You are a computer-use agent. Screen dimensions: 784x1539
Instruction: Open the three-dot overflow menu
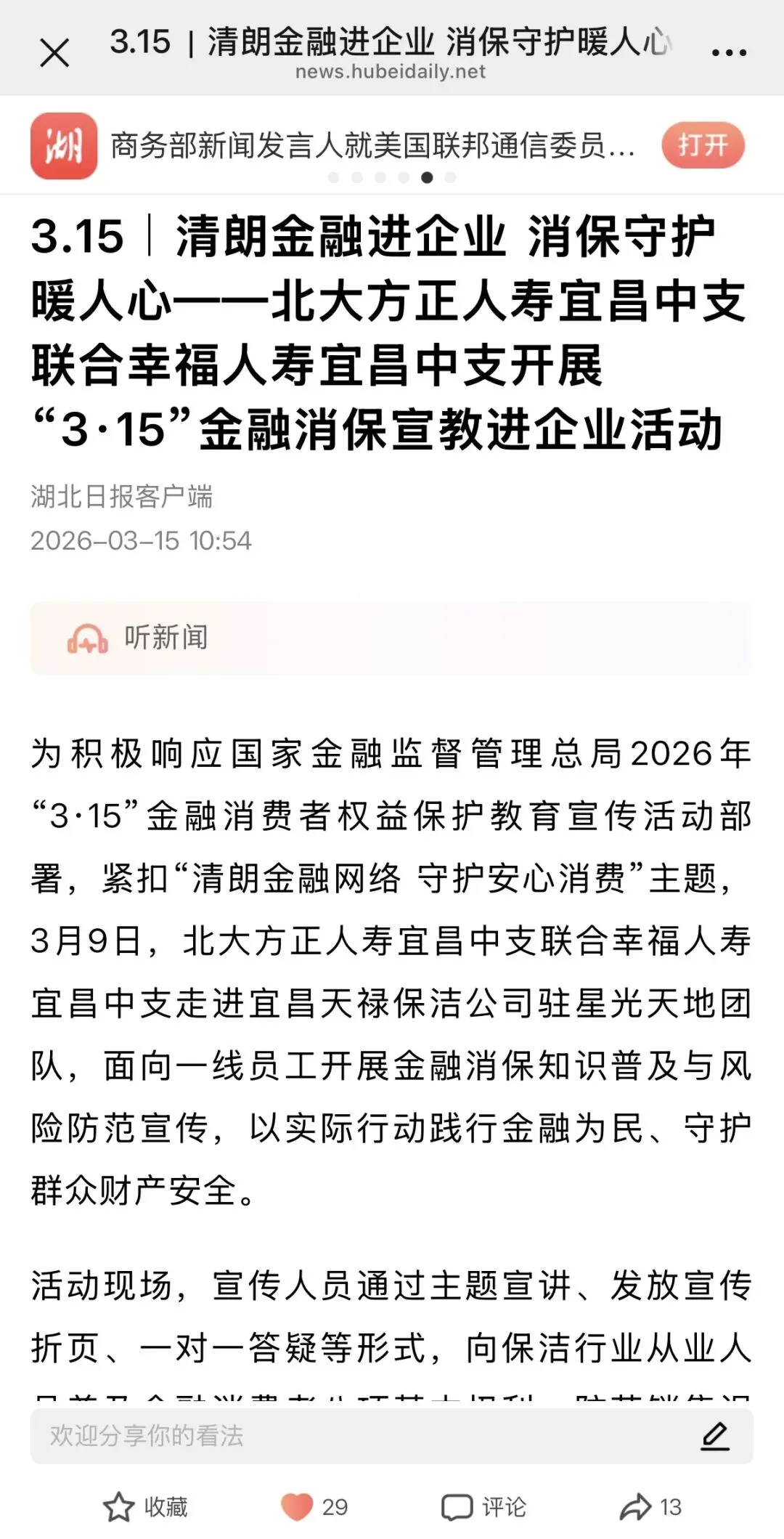pos(729,52)
